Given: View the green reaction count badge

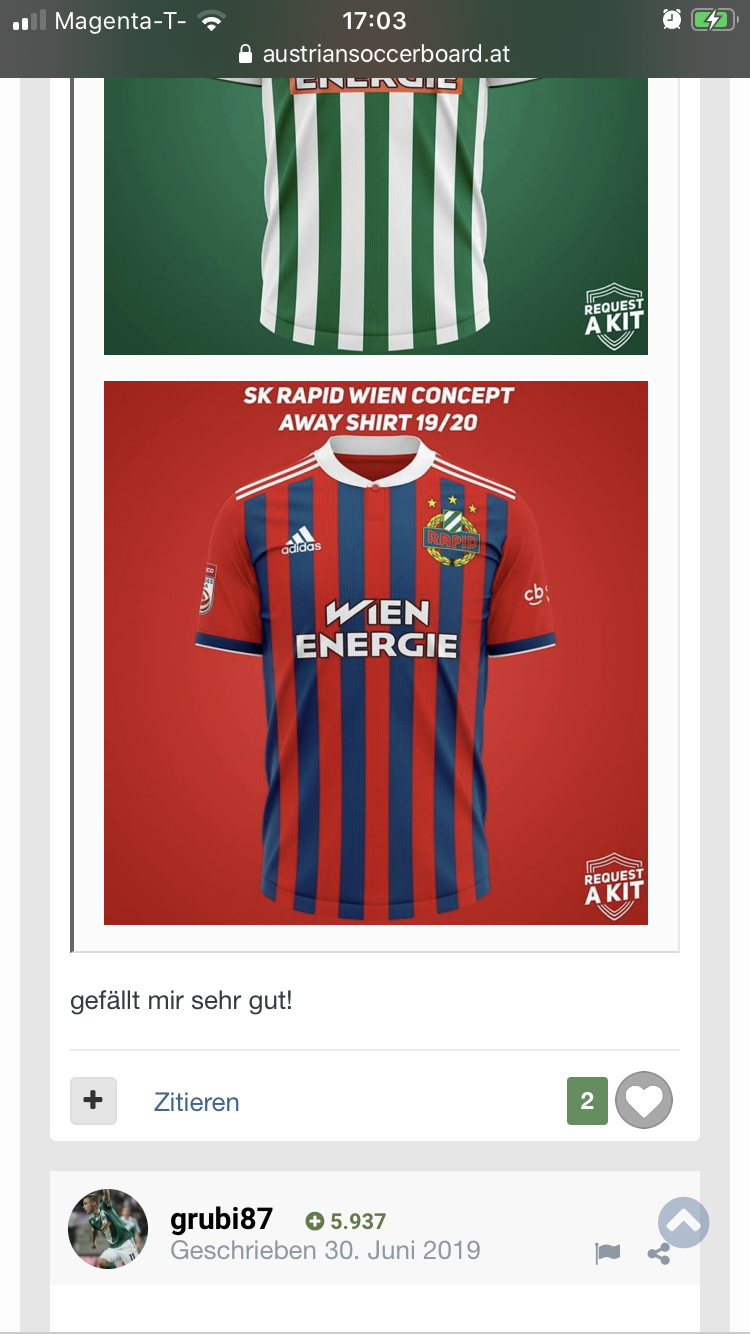Looking at the screenshot, I should (587, 1101).
